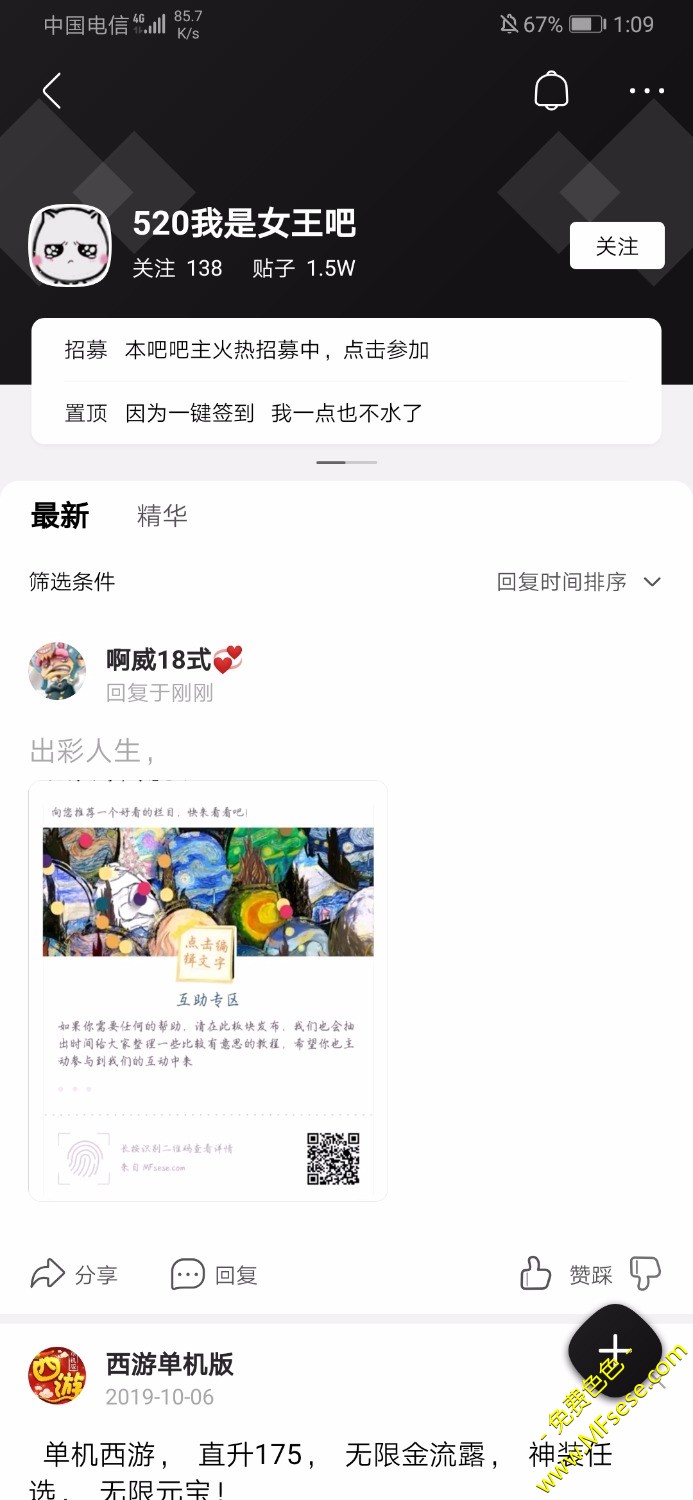The image size is (693, 1500).
Task: Open the three-dot overflow menu
Action: pyautogui.click(x=646, y=91)
